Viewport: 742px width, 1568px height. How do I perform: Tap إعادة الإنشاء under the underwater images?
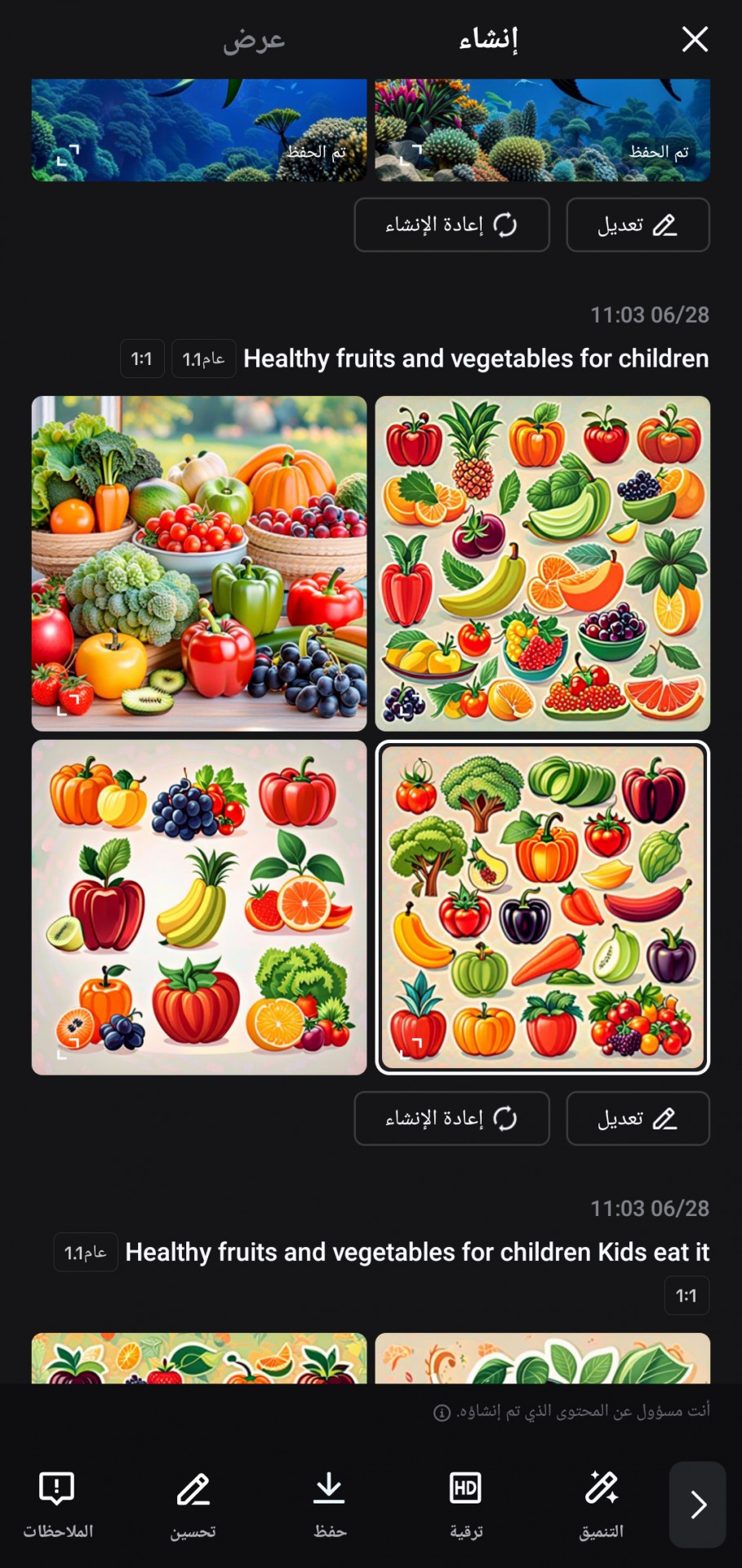coord(451,225)
